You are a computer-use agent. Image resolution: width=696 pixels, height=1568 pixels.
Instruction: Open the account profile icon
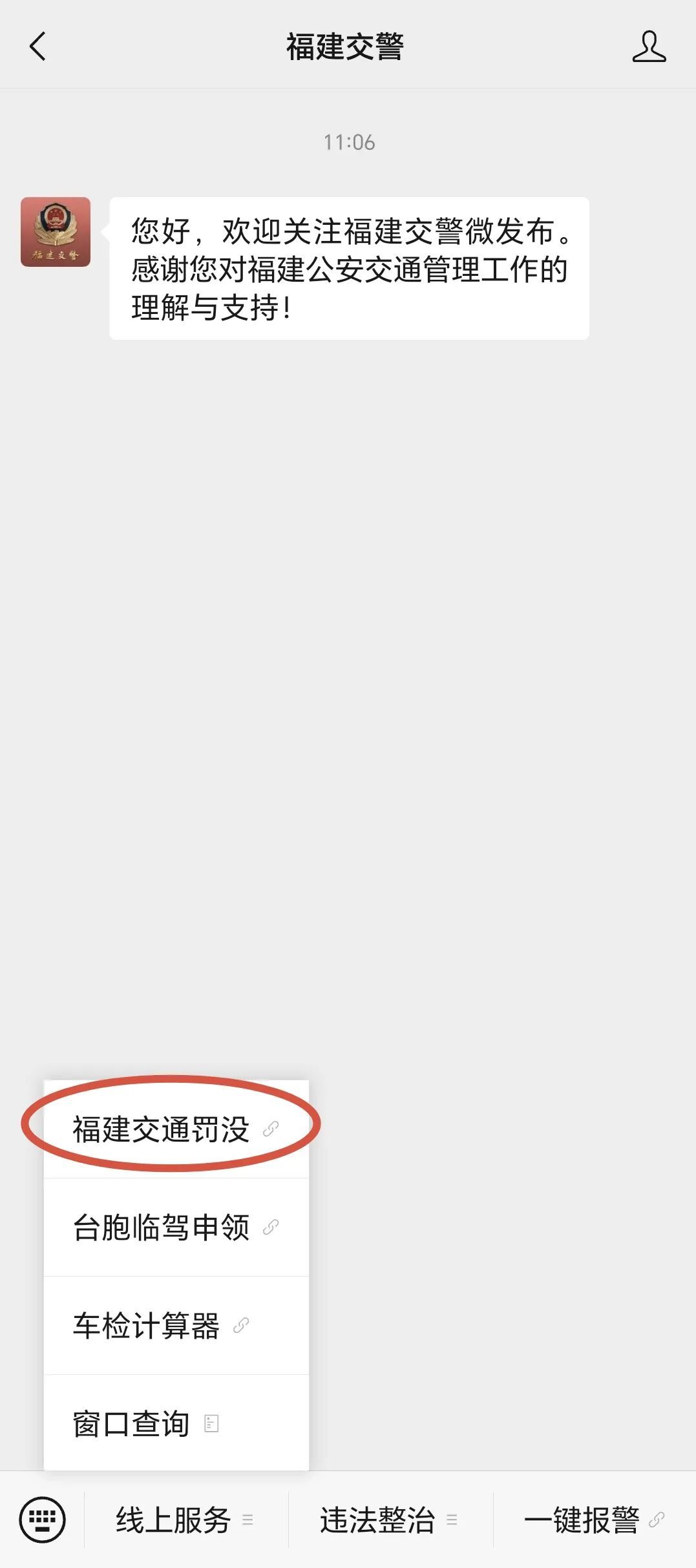[648, 47]
